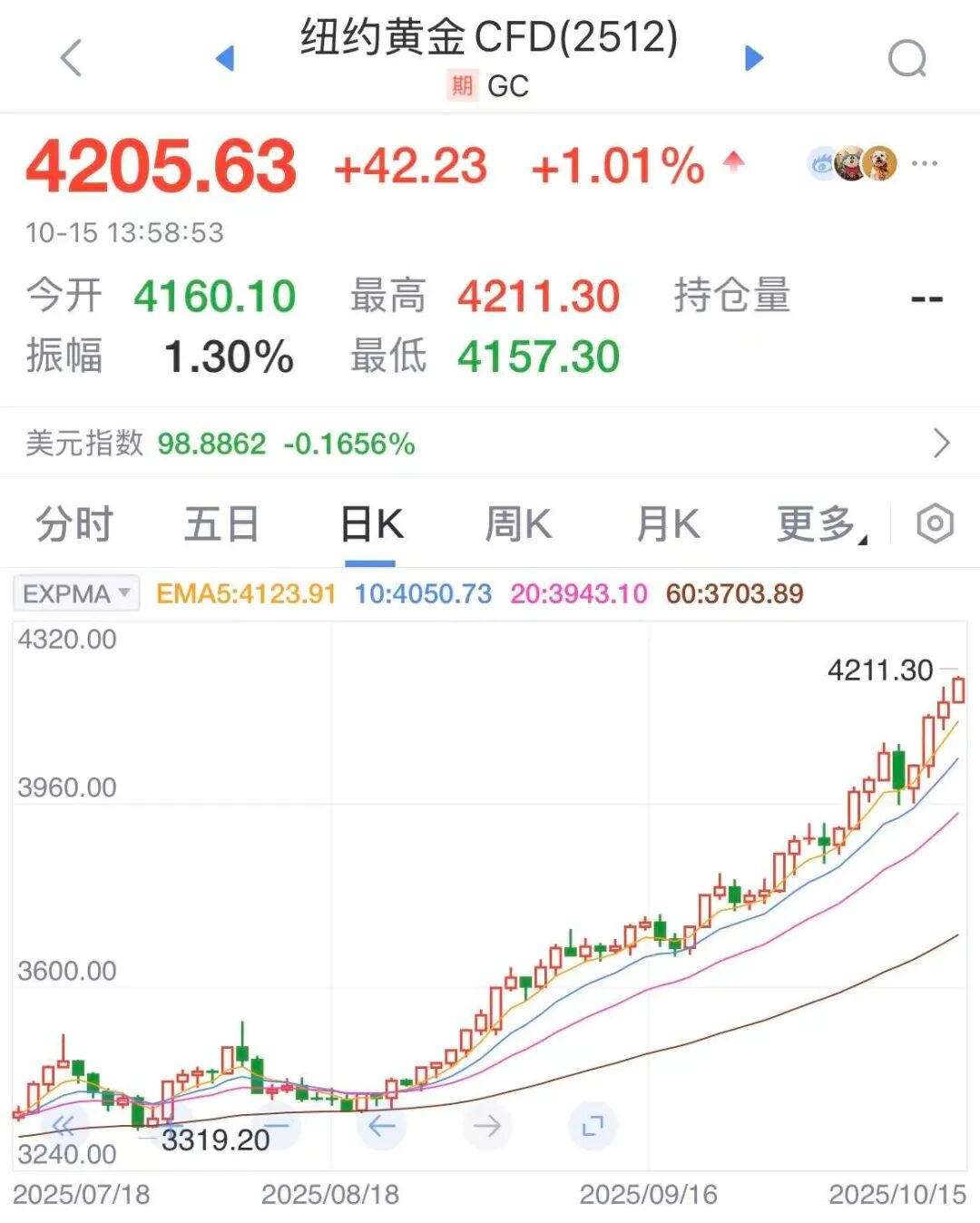Jump to the earliest candles with the double-left arrow
This screenshot has height=1223, width=980.
pos(63,1126)
